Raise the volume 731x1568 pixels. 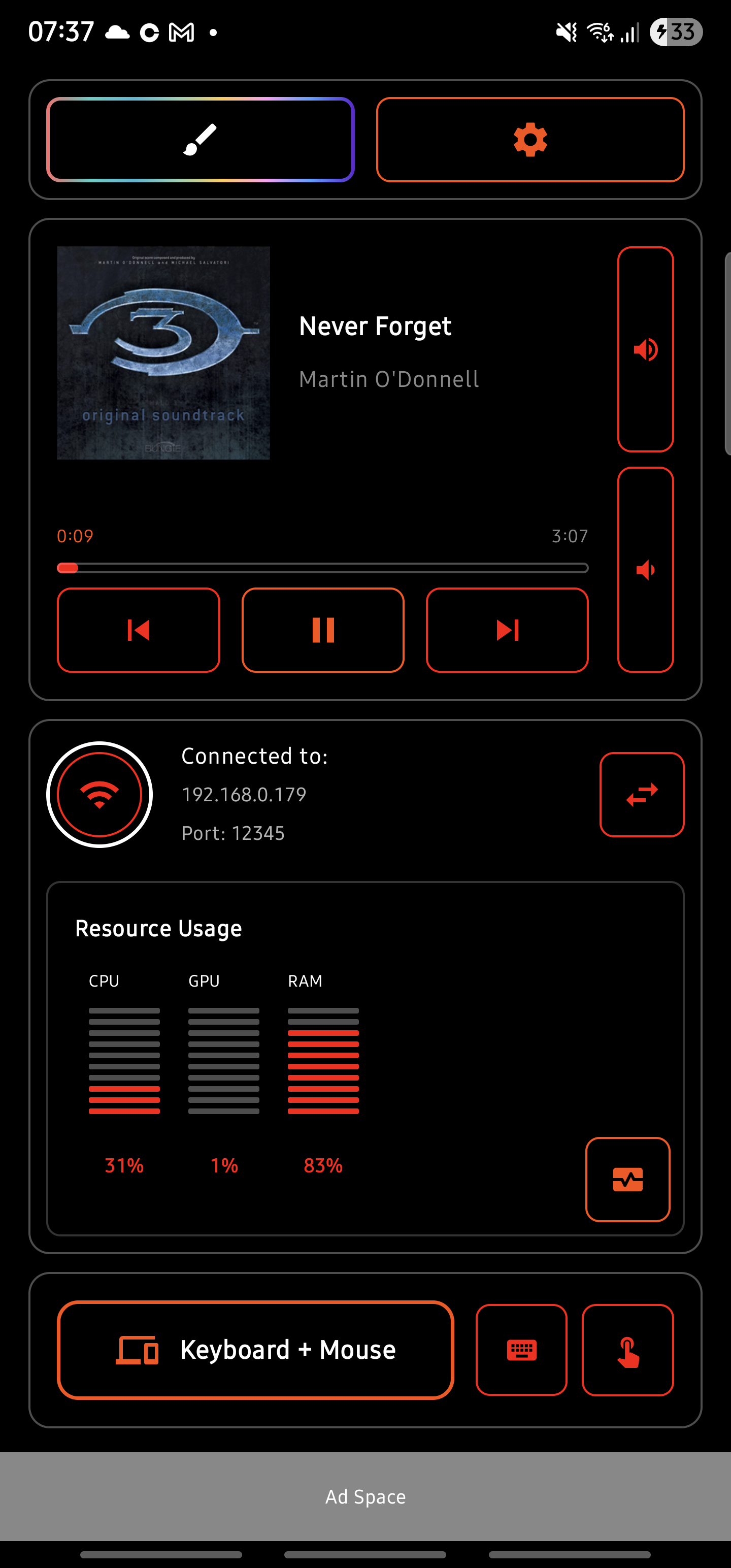(645, 349)
